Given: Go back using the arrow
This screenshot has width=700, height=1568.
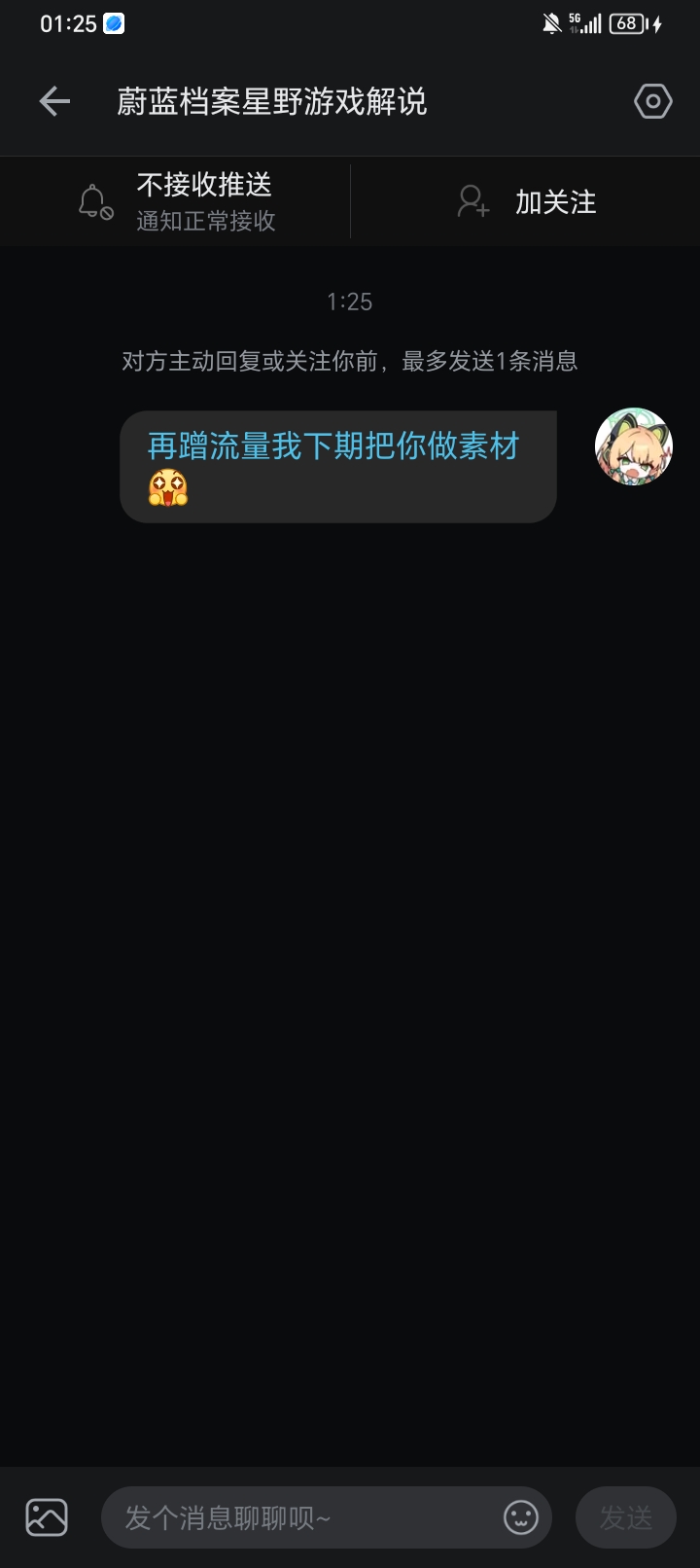Looking at the screenshot, I should pos(54,101).
